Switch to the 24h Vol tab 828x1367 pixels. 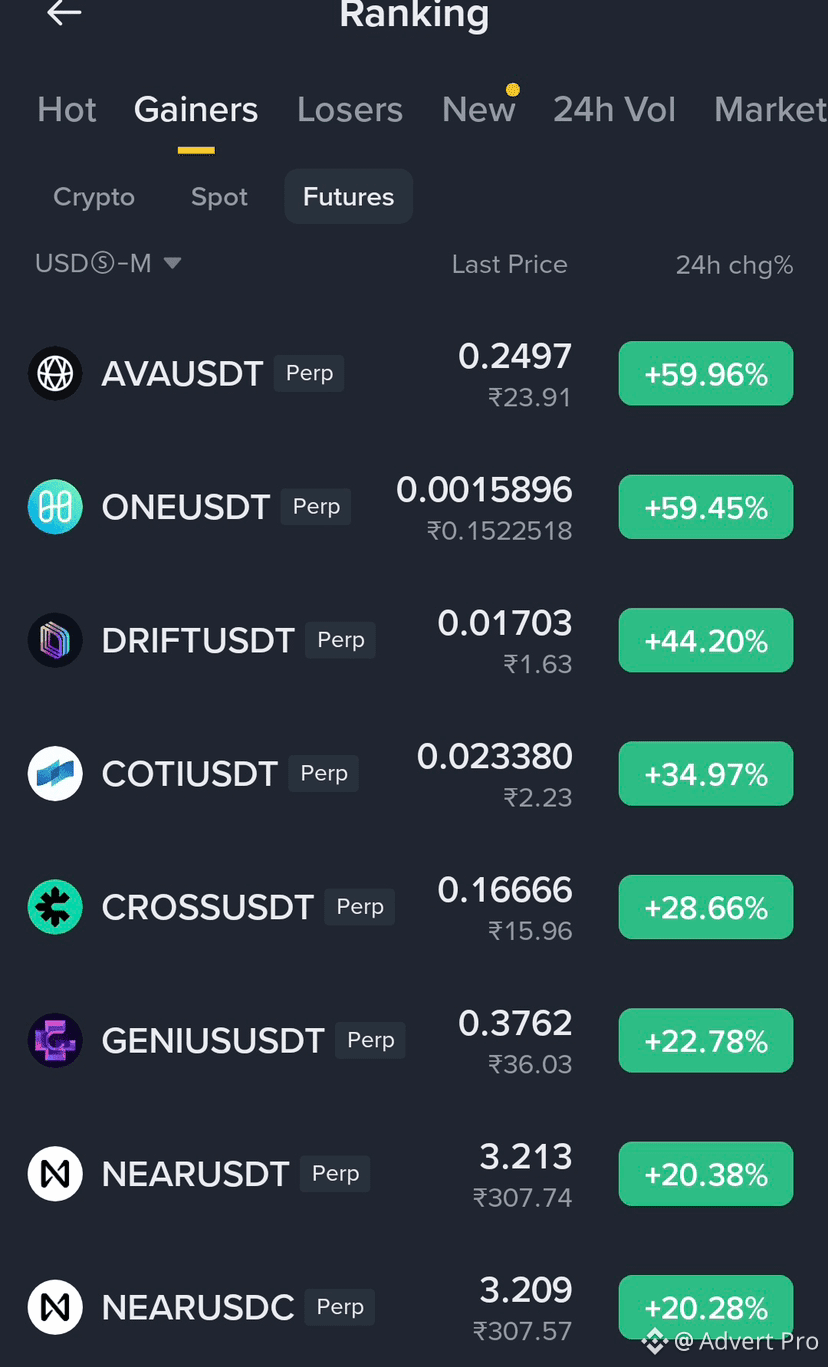tap(615, 110)
